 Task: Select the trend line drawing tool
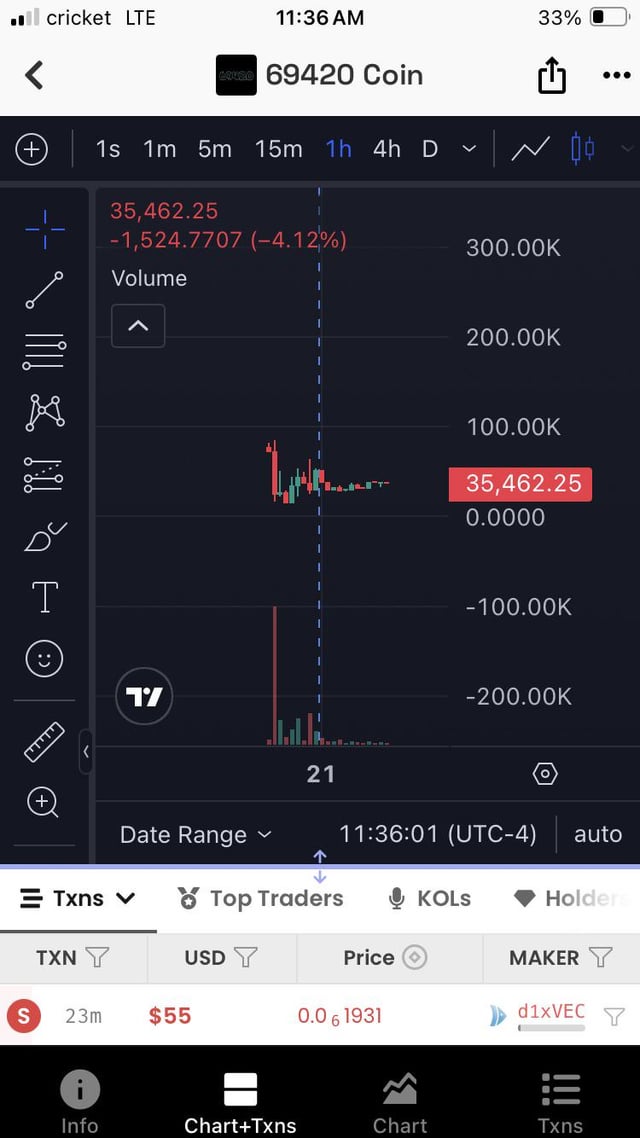[x=44, y=290]
